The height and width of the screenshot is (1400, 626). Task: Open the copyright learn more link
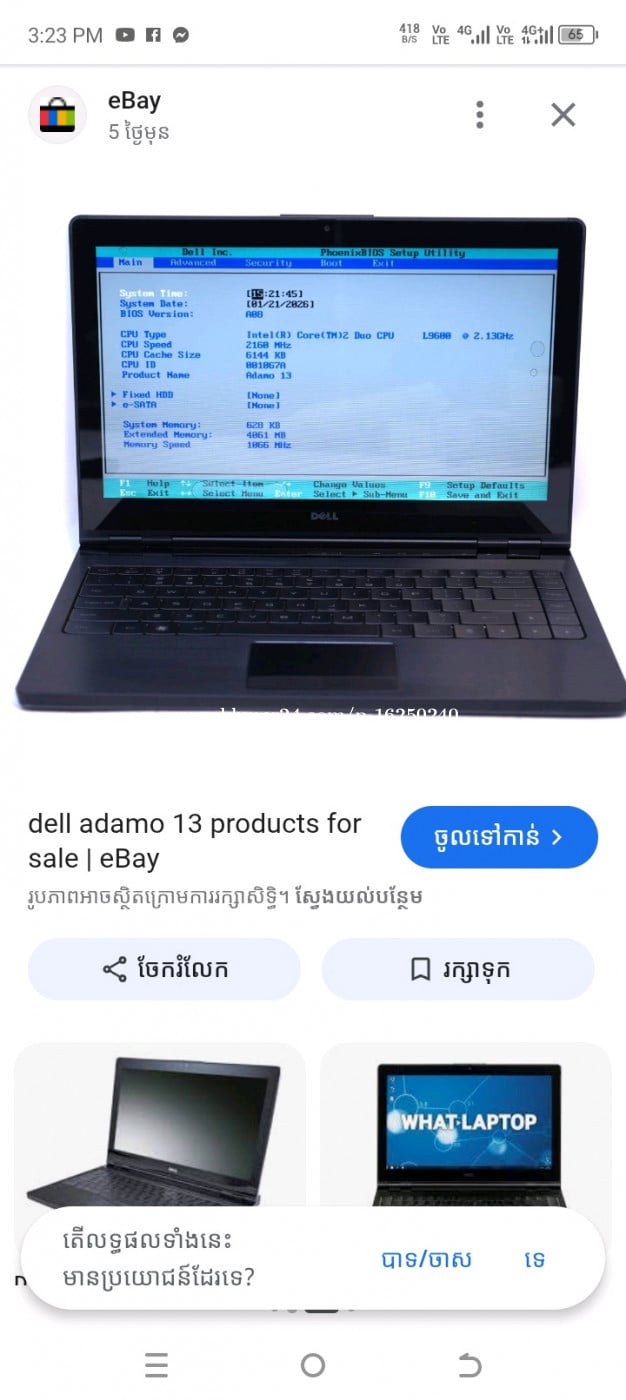[x=360, y=897]
